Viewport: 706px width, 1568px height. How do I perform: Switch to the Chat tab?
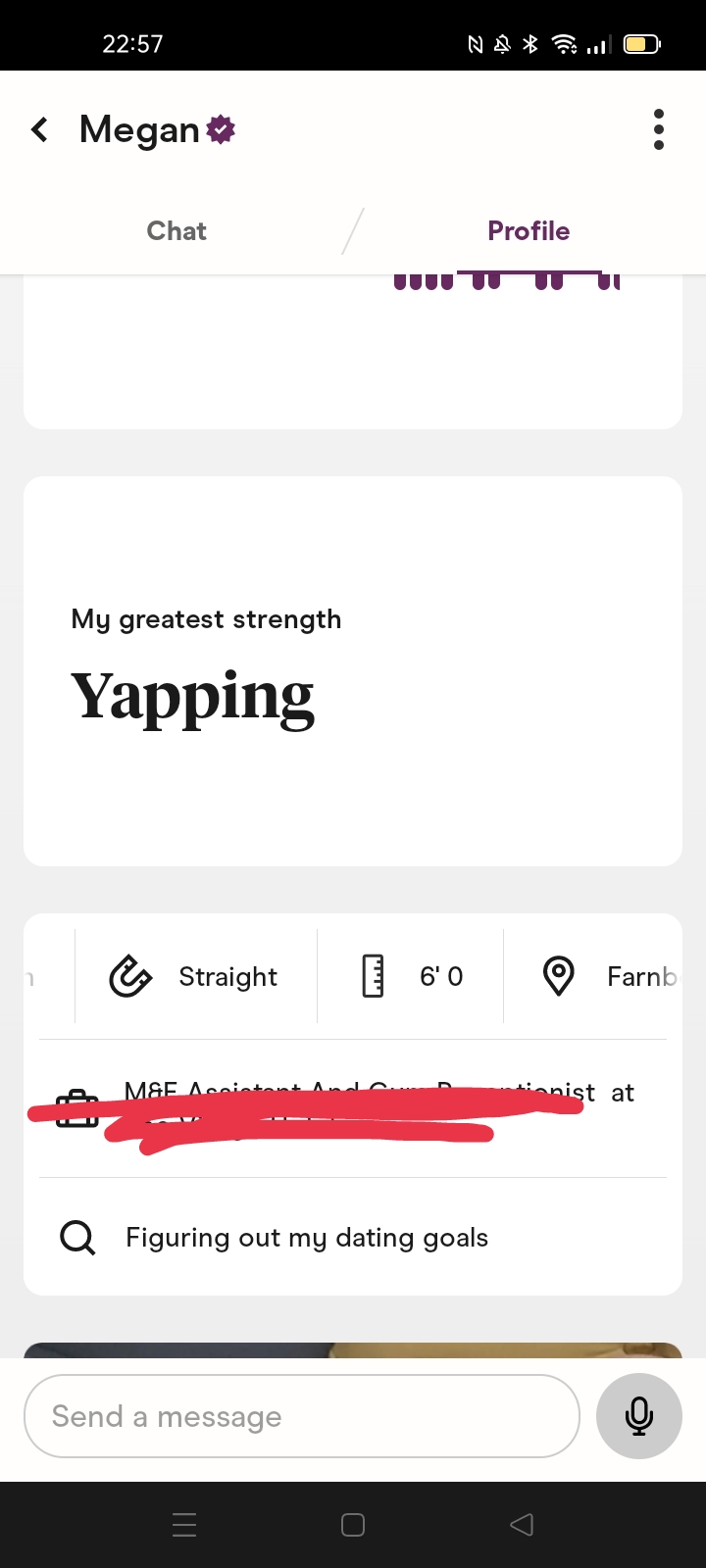(x=176, y=231)
